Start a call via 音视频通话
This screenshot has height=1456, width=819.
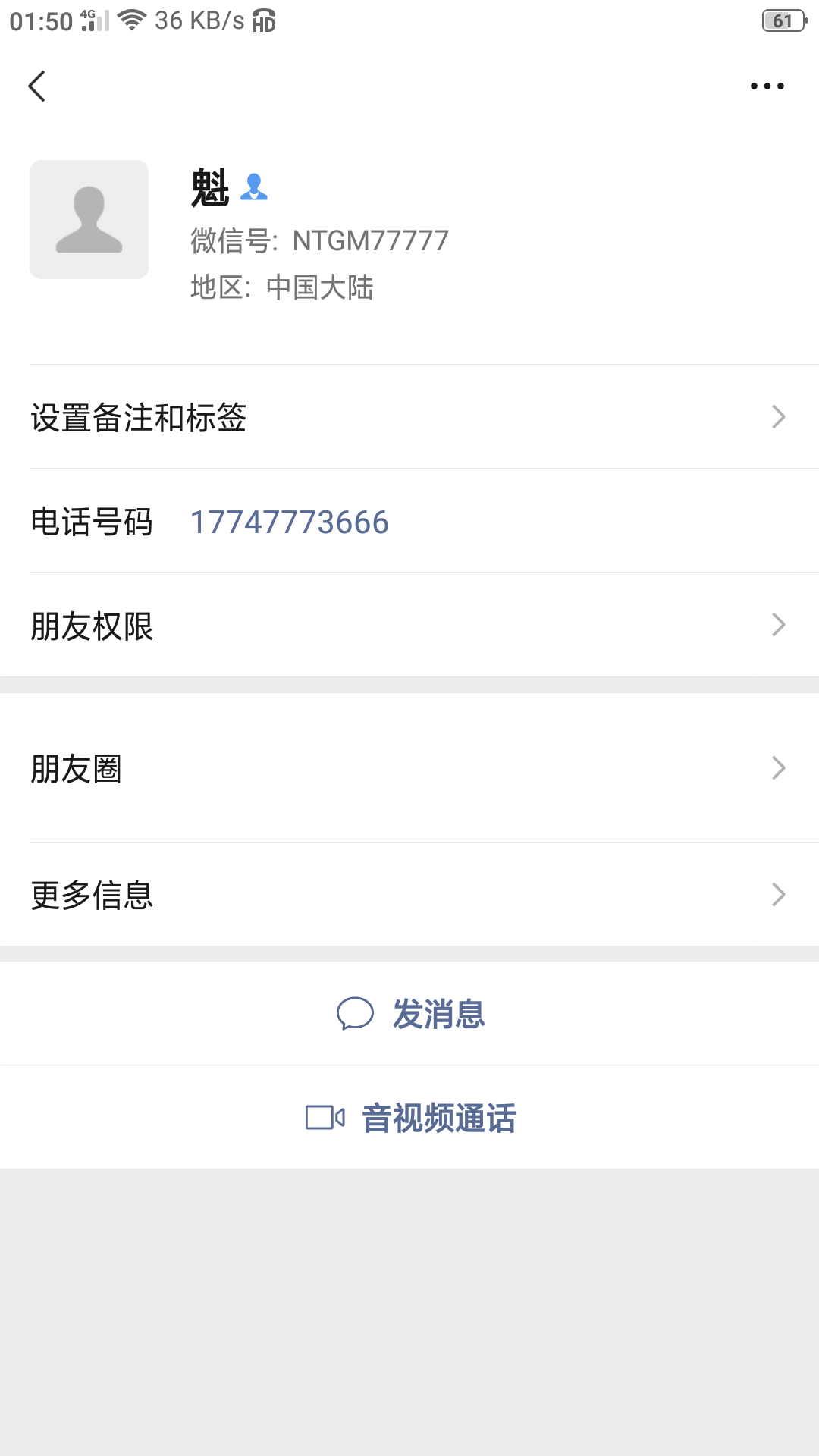(x=438, y=1117)
